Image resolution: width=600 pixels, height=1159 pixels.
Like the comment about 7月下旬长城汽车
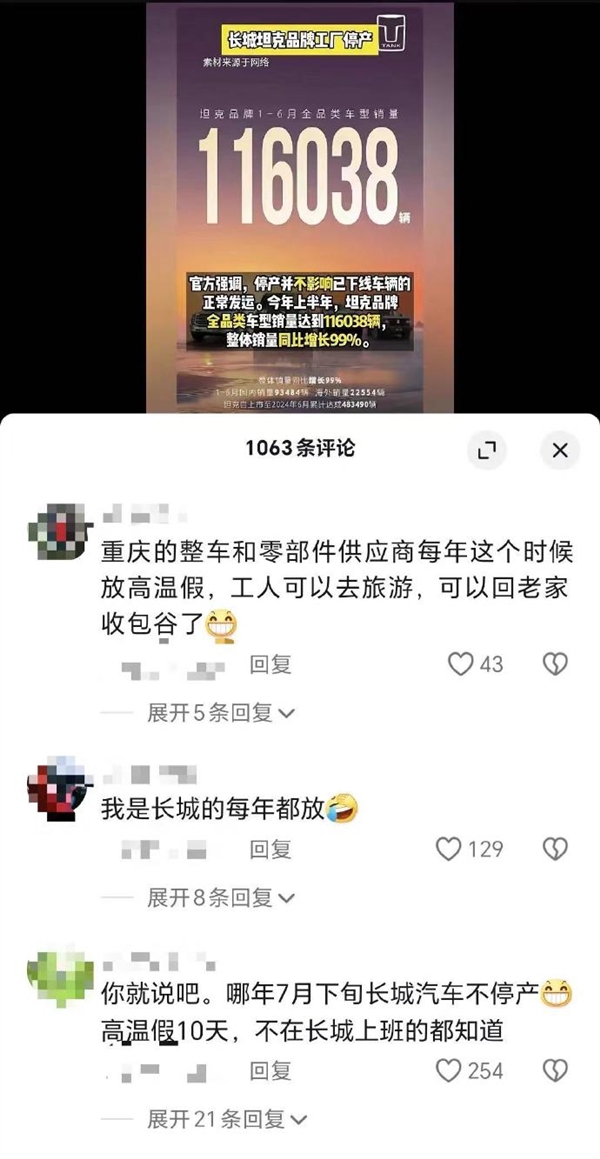[449, 1070]
